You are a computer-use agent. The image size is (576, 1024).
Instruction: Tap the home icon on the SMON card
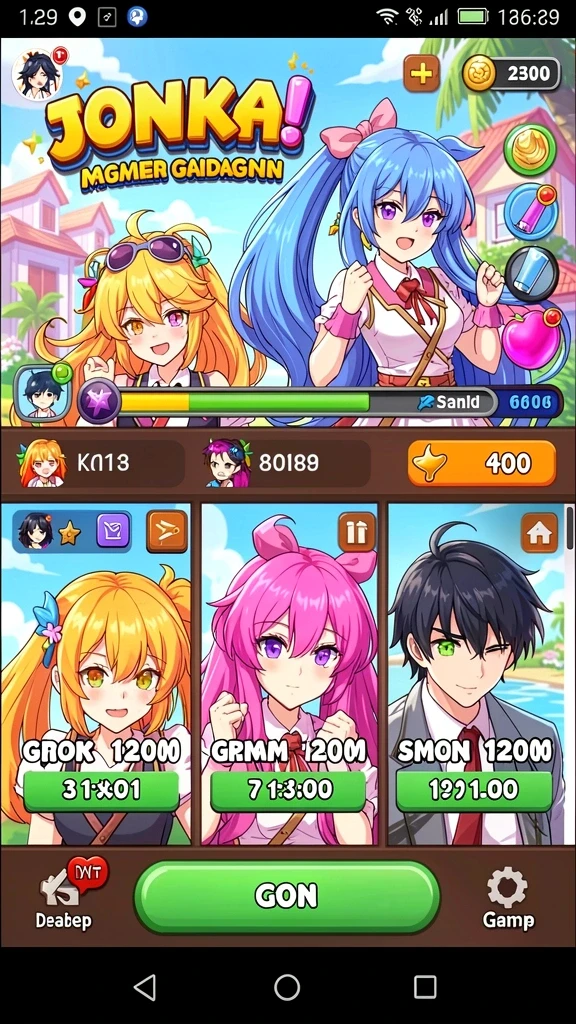pos(539,533)
